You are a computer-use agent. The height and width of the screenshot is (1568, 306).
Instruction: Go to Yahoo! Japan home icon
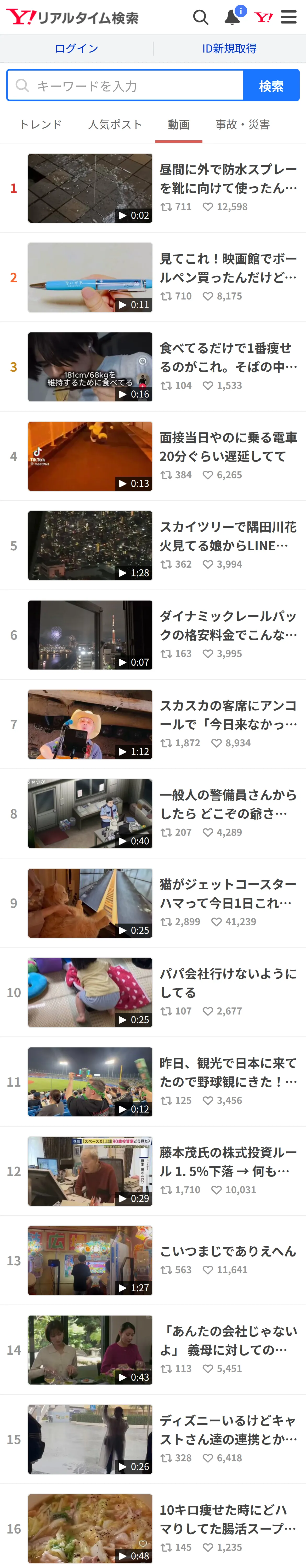(x=263, y=17)
